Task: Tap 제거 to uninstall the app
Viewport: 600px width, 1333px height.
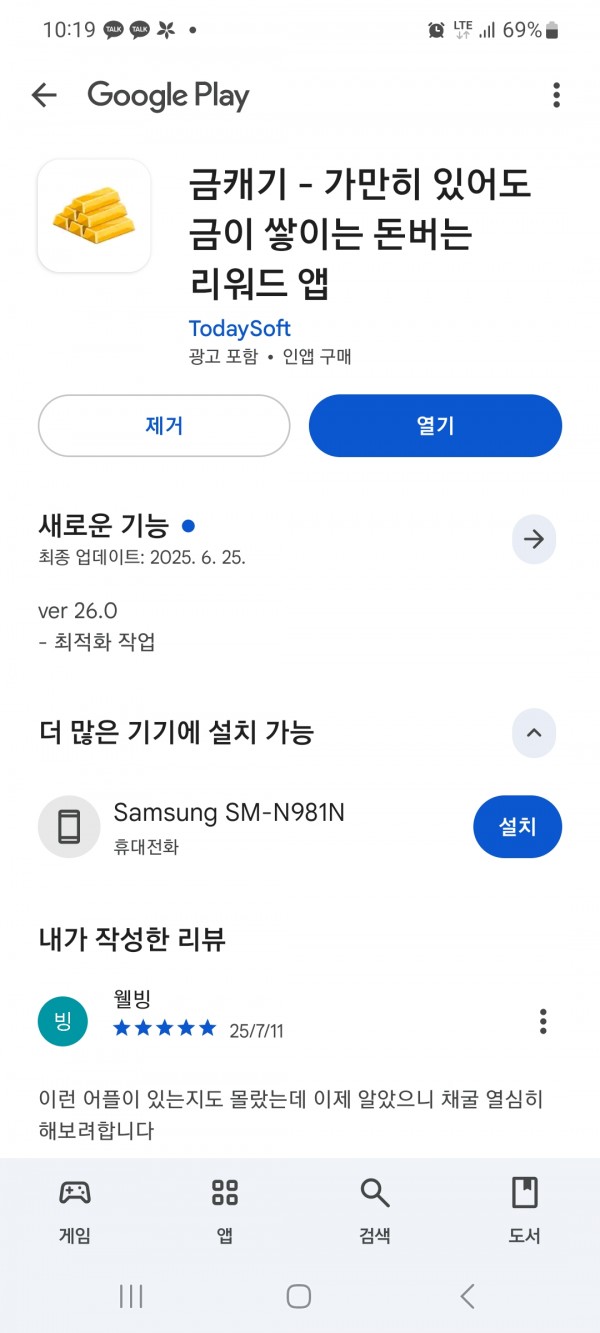Action: [164, 426]
